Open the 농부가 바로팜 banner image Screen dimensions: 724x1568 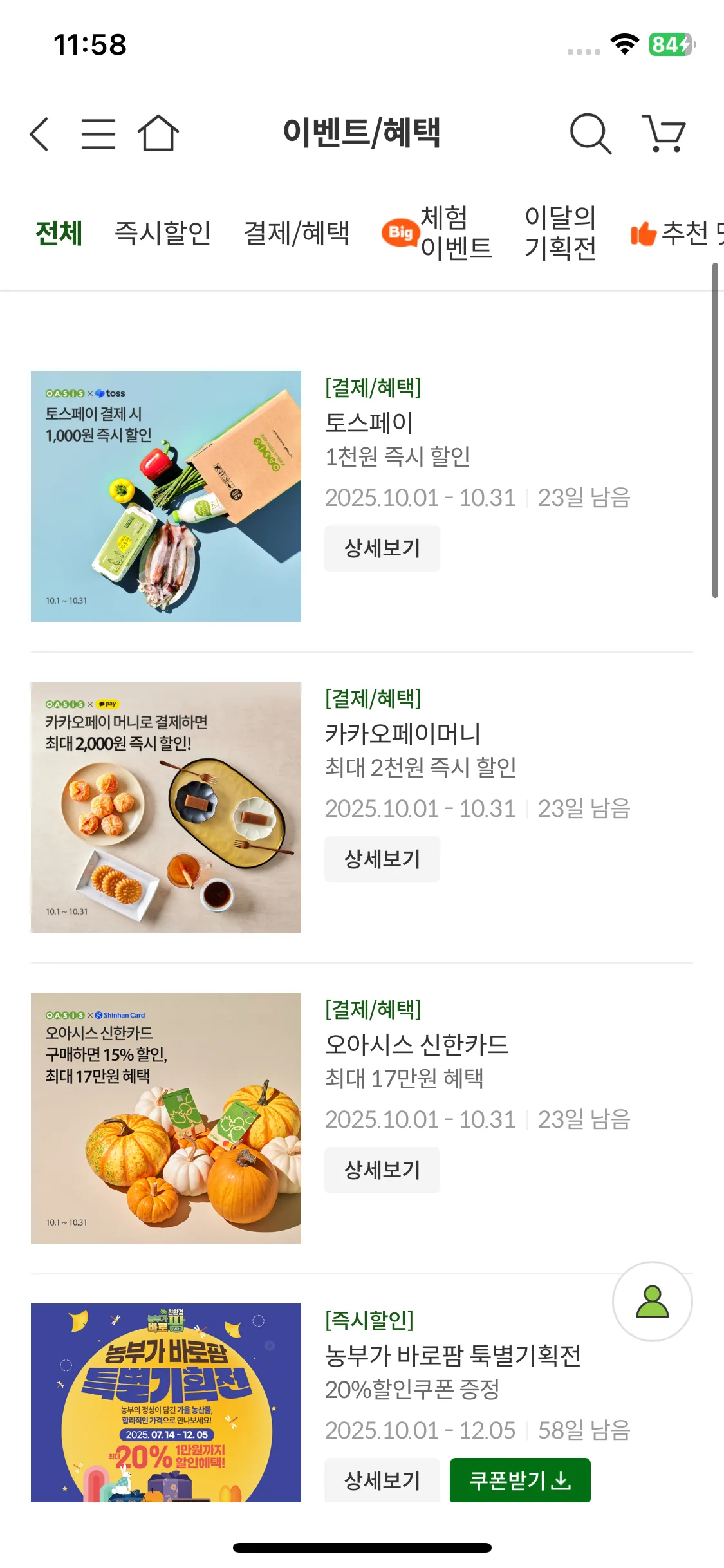coord(166,1403)
